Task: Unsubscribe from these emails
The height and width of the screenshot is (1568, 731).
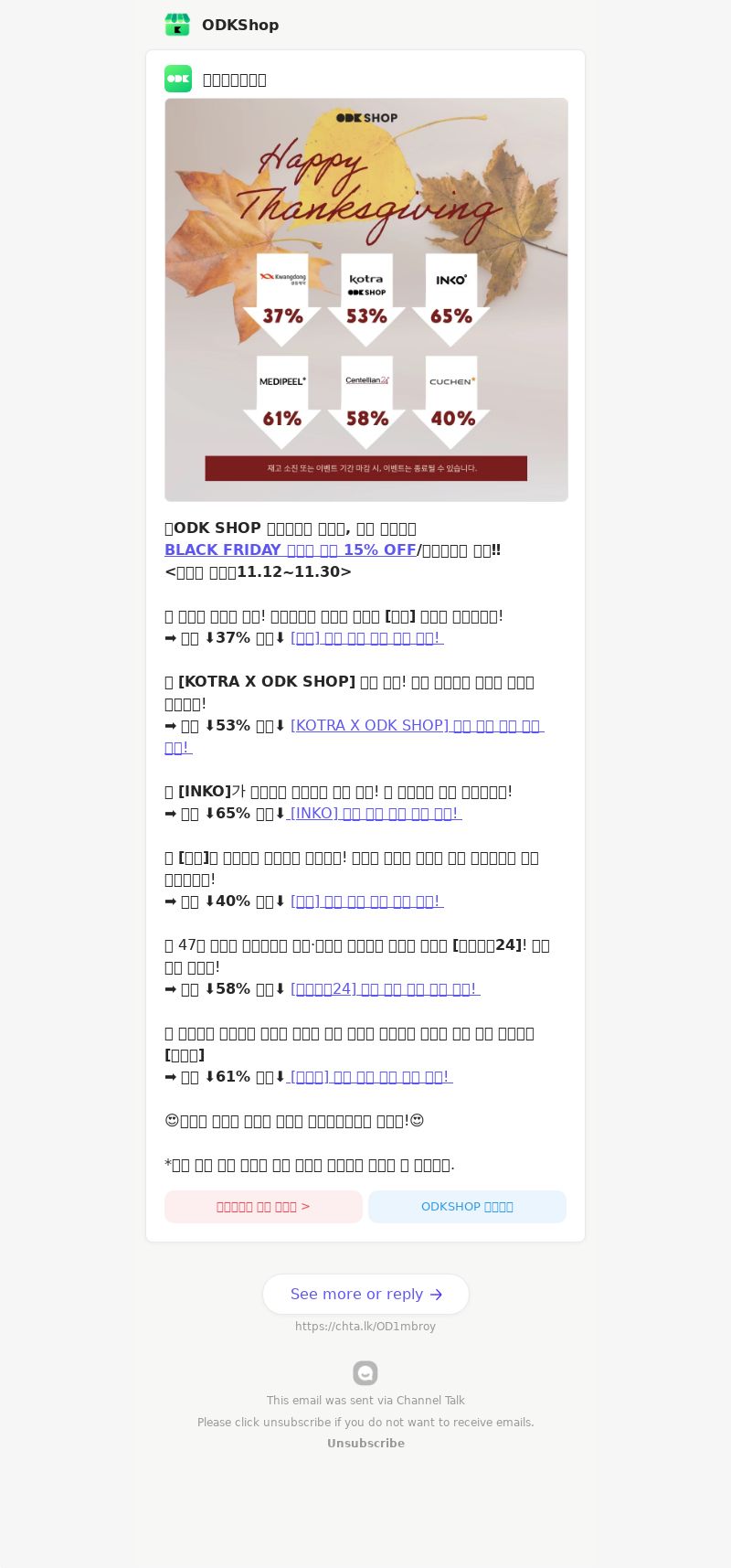Action: tap(365, 1444)
